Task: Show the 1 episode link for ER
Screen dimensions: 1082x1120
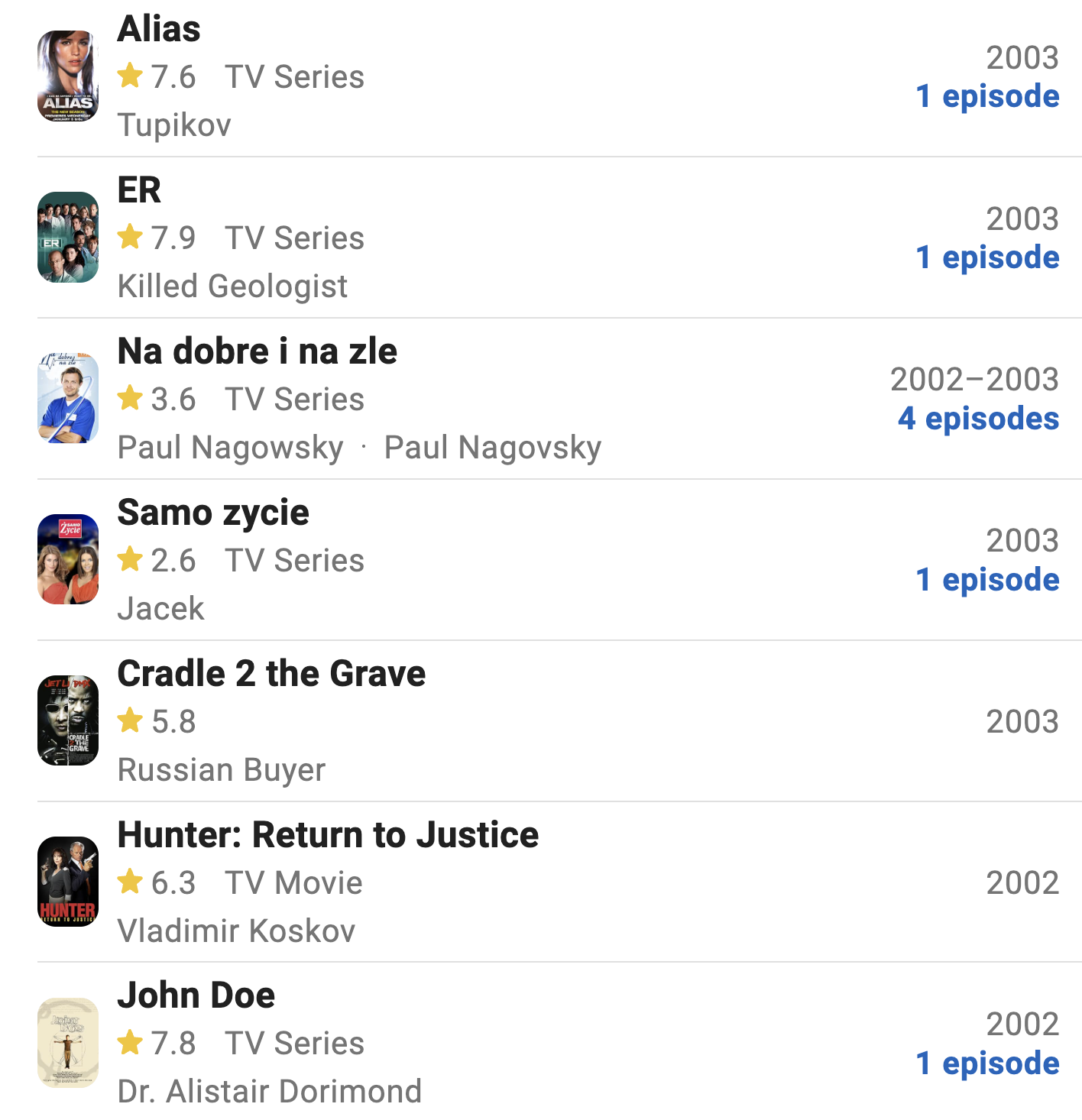Action: (987, 257)
